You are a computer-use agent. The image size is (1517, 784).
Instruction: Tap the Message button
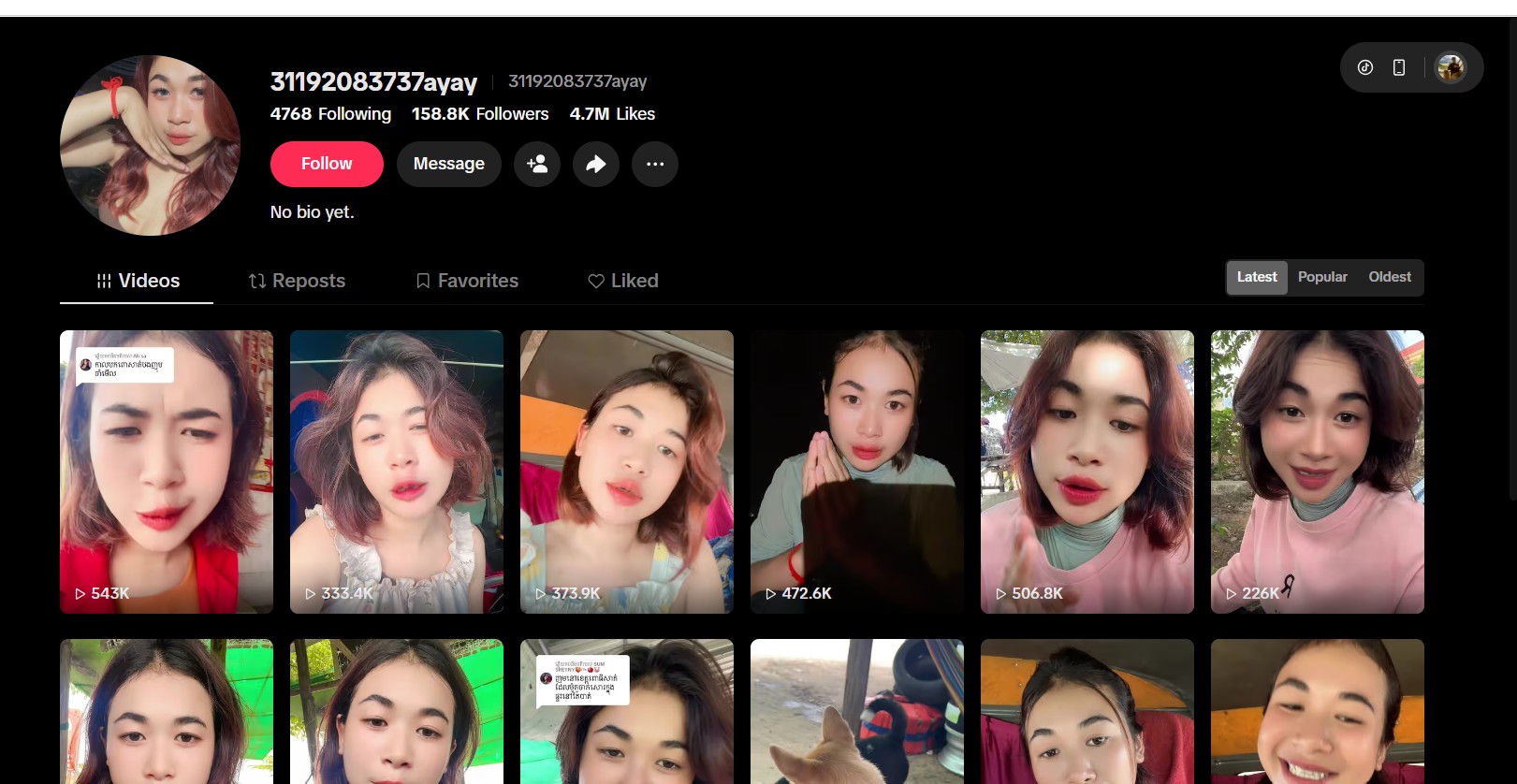coord(449,164)
